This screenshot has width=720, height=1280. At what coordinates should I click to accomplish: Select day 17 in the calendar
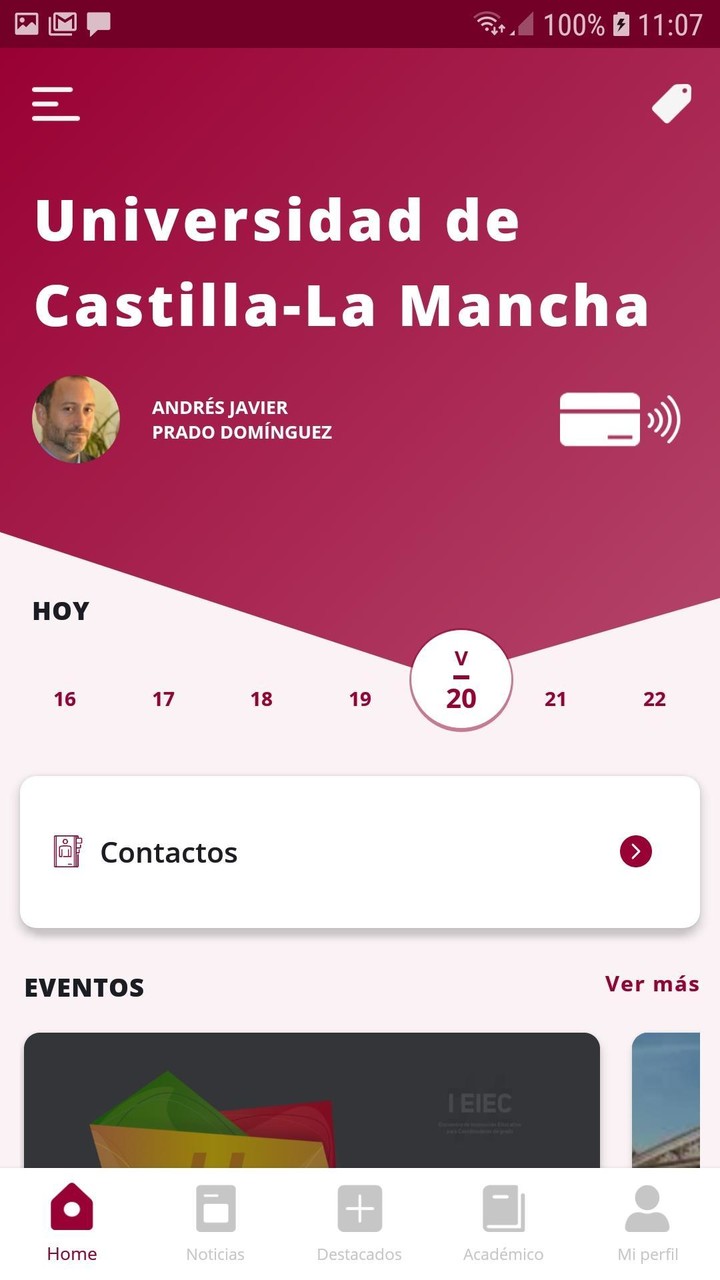pos(163,699)
